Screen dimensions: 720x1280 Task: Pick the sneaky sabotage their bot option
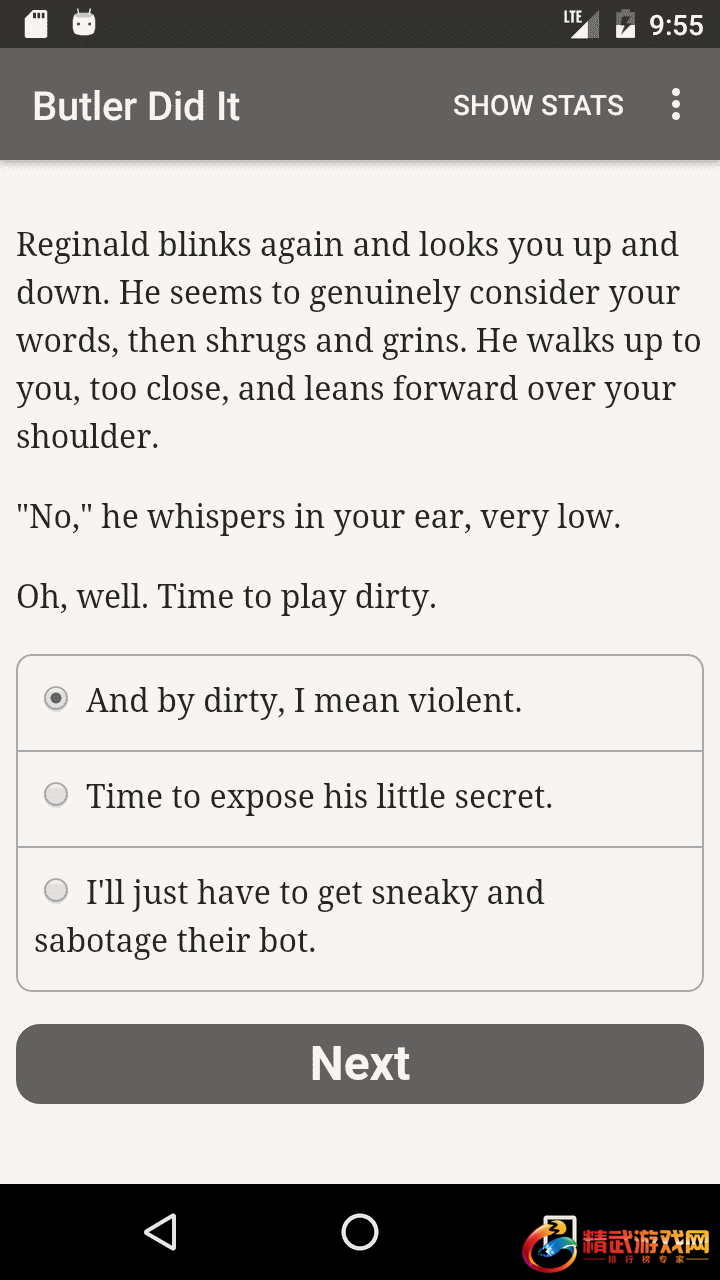(57, 890)
